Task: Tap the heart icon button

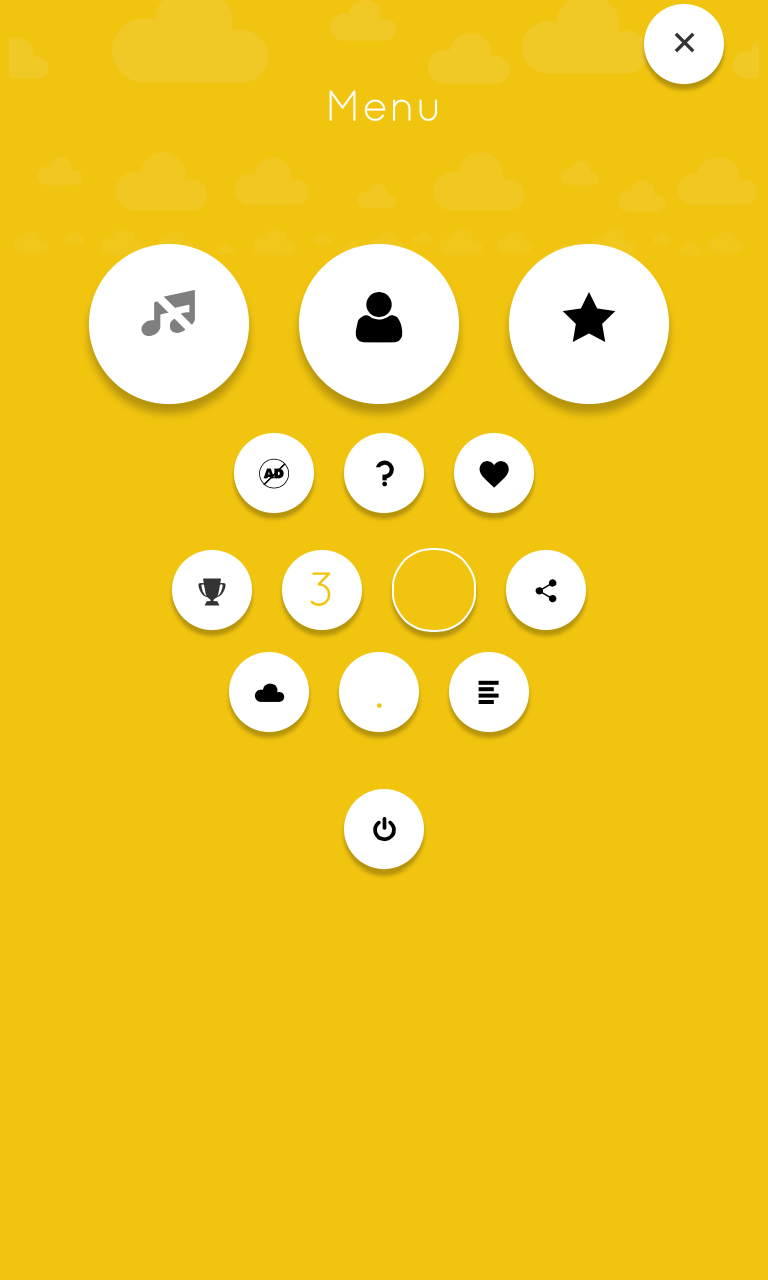Action: click(494, 473)
